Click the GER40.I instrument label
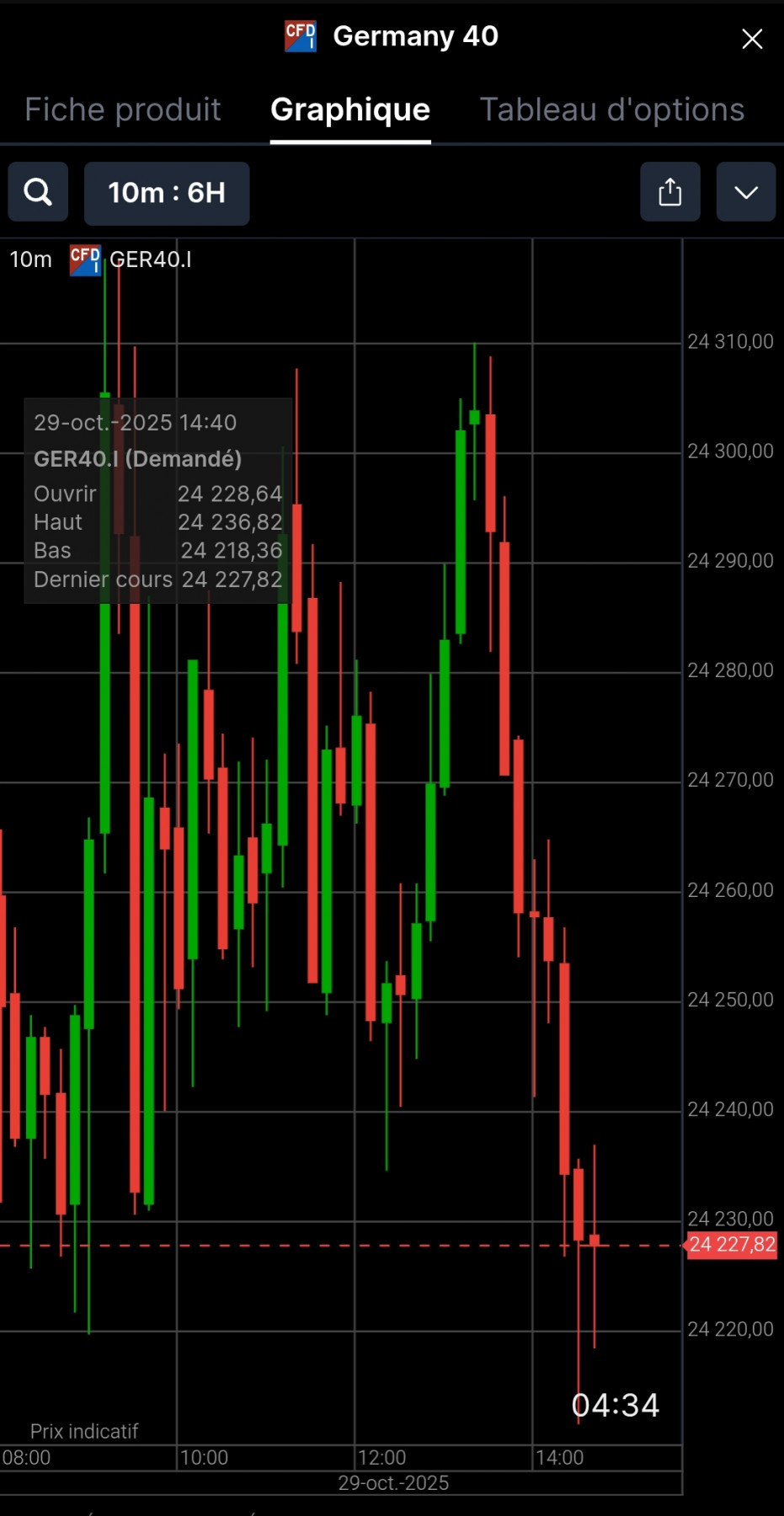Viewport: 784px width, 1516px height. 152,259
